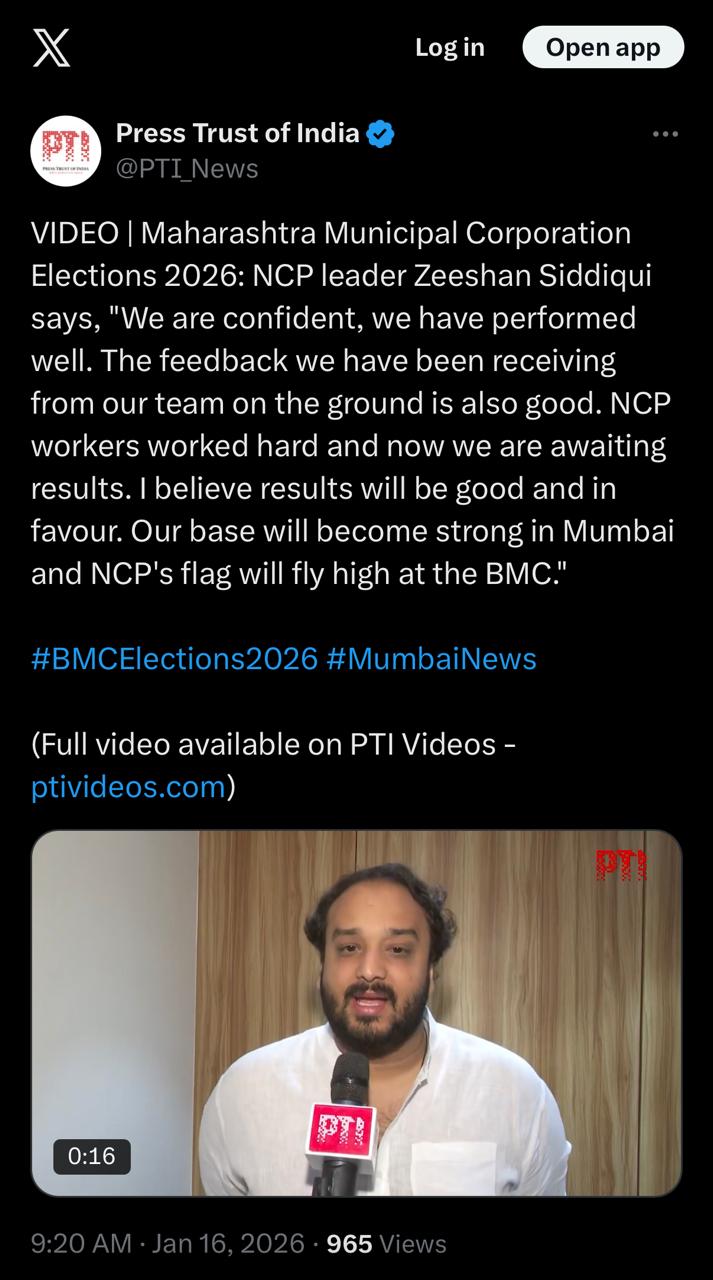Open the post in the app

coord(602,47)
